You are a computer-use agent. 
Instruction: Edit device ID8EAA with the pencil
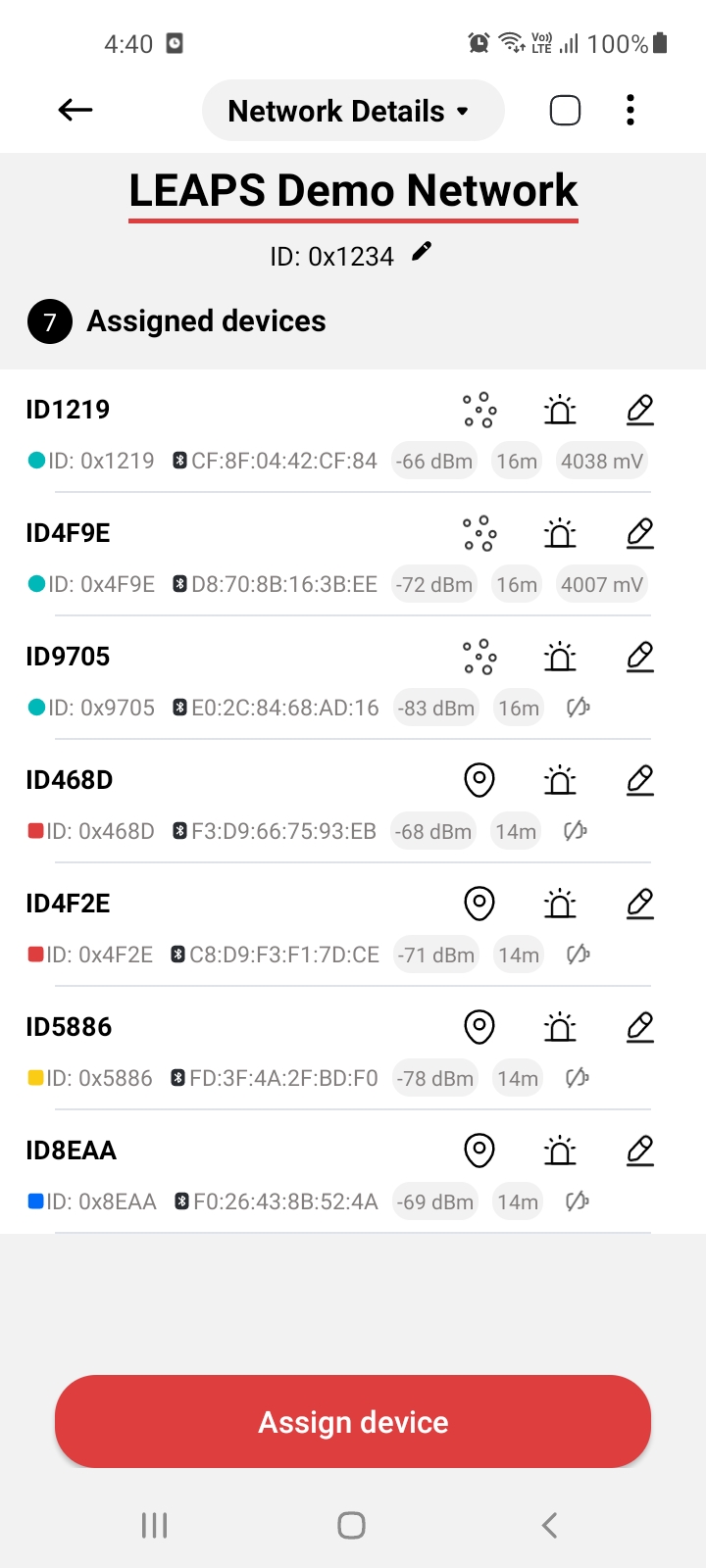tap(640, 1151)
